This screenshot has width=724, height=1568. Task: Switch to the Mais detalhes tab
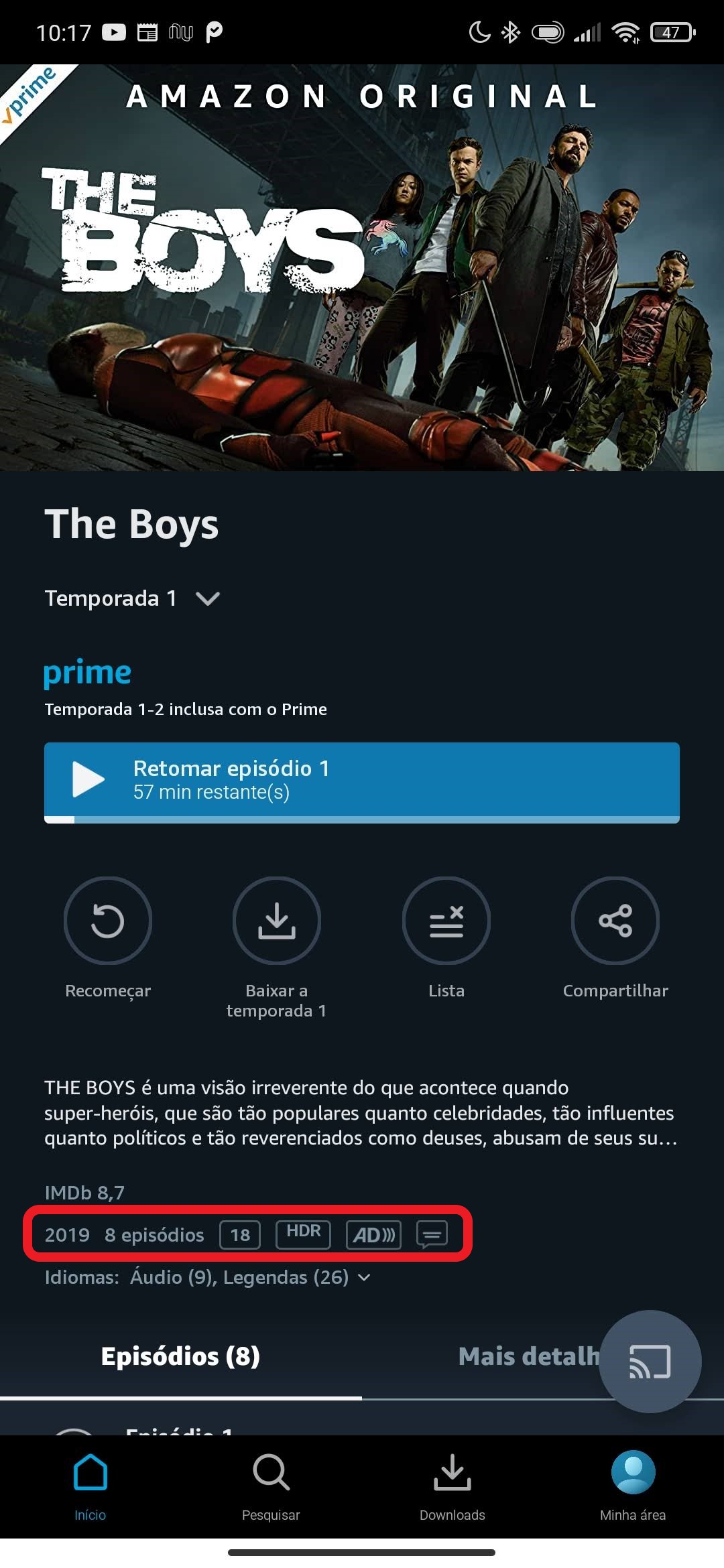pyautogui.click(x=529, y=1356)
